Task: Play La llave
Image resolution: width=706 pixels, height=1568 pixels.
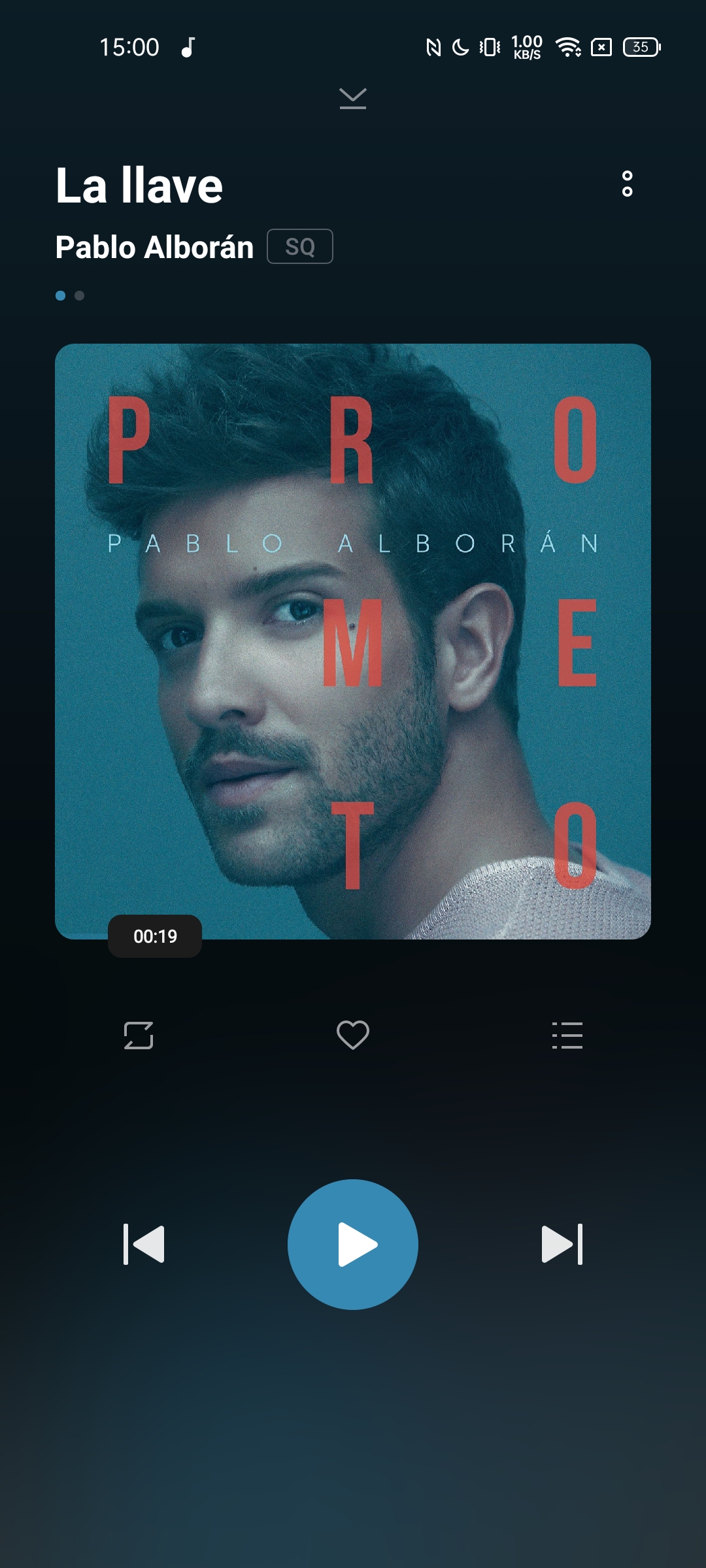Action: [353, 1245]
